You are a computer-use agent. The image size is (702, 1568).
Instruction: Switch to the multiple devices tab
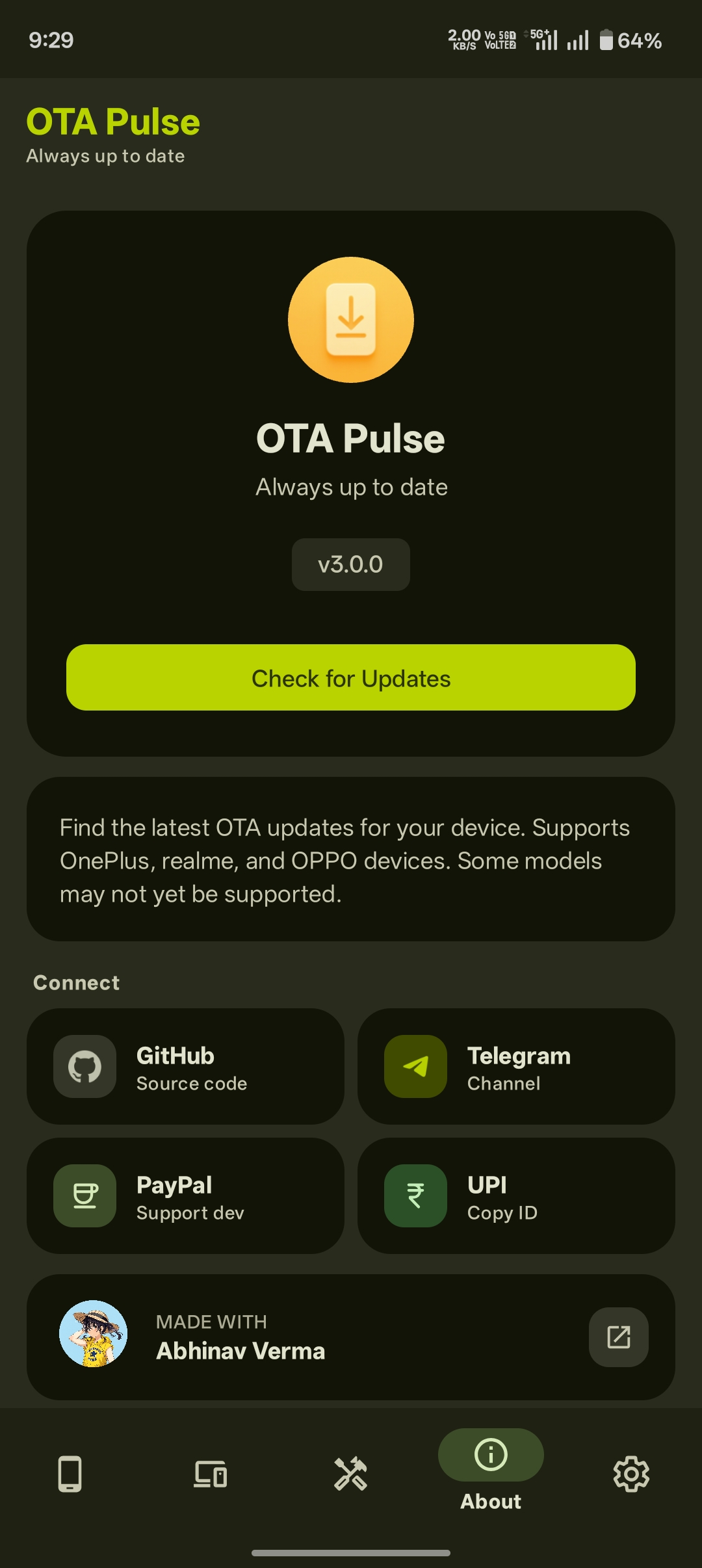coord(211,1474)
